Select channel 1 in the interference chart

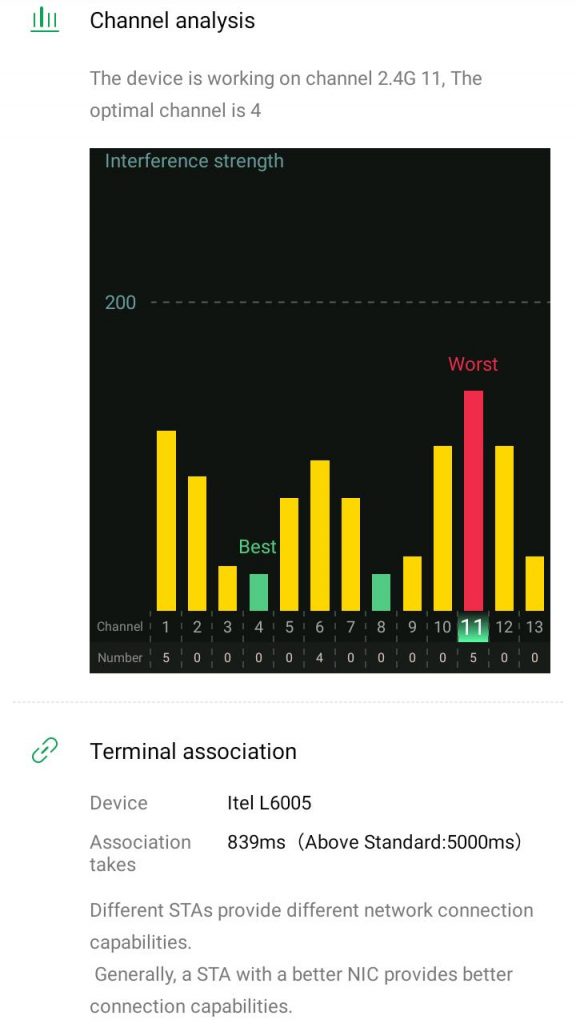click(166, 627)
